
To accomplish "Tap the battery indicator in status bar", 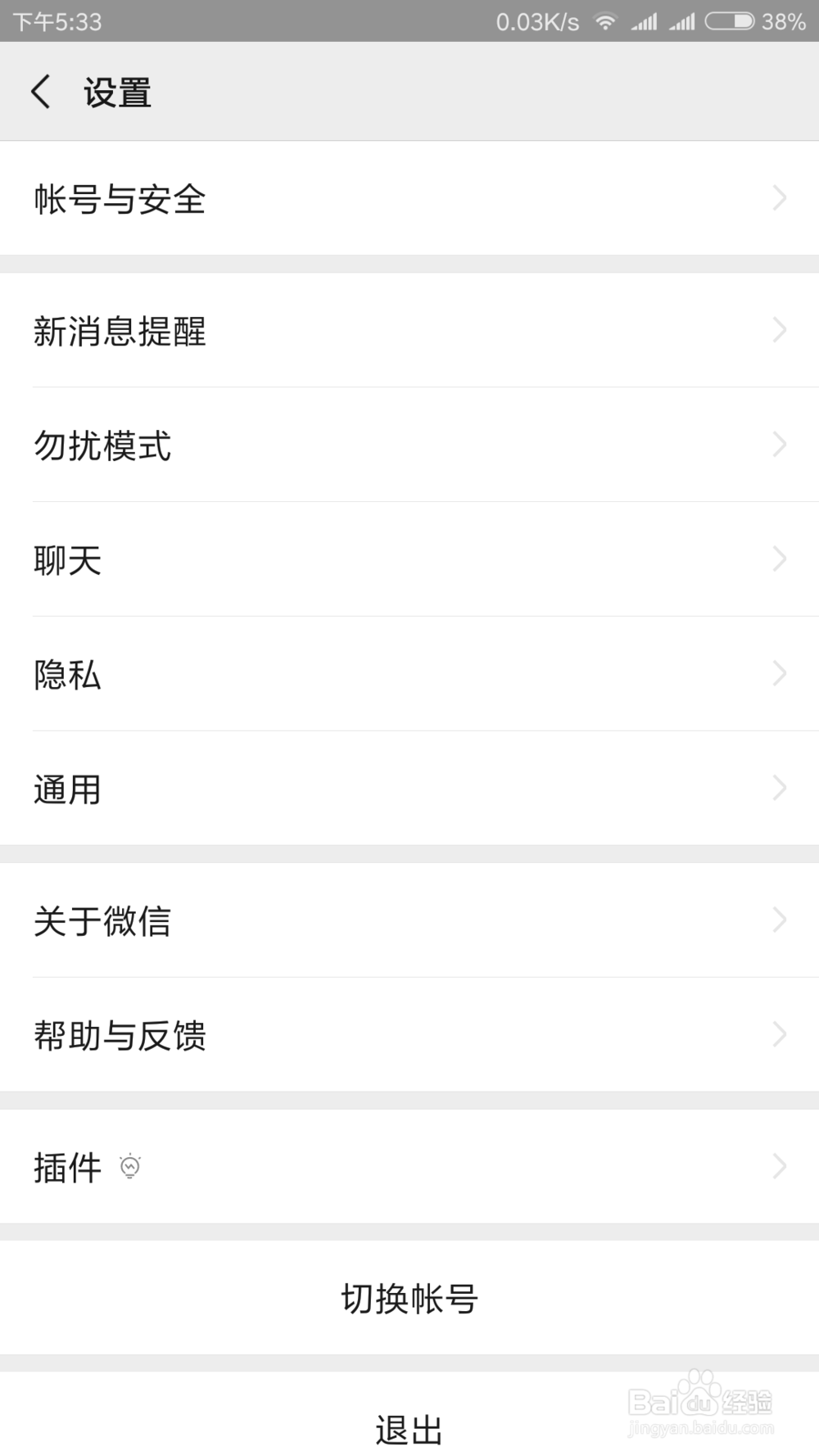I will (x=728, y=21).
